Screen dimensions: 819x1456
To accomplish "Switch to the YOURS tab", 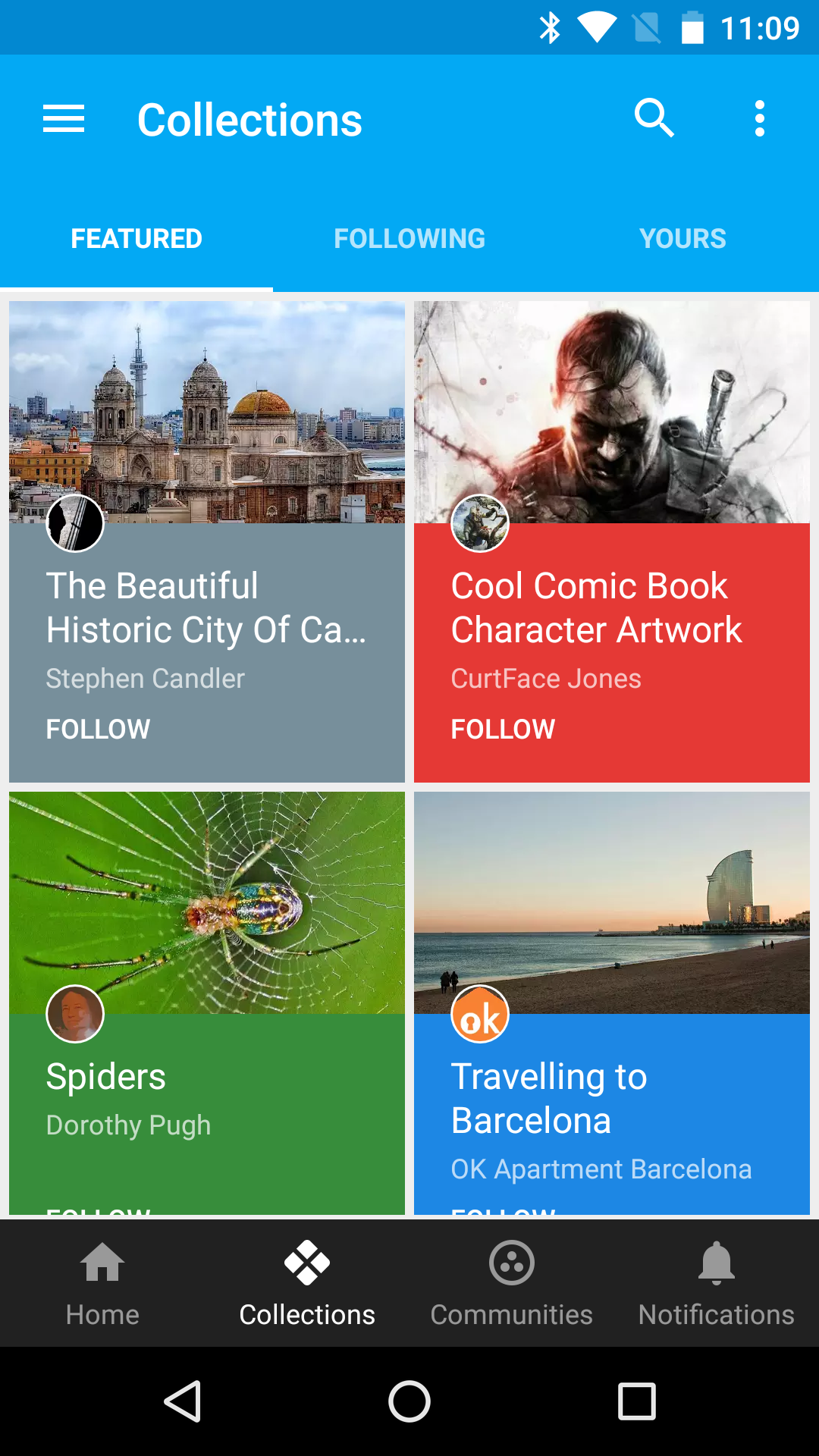I will [682, 237].
